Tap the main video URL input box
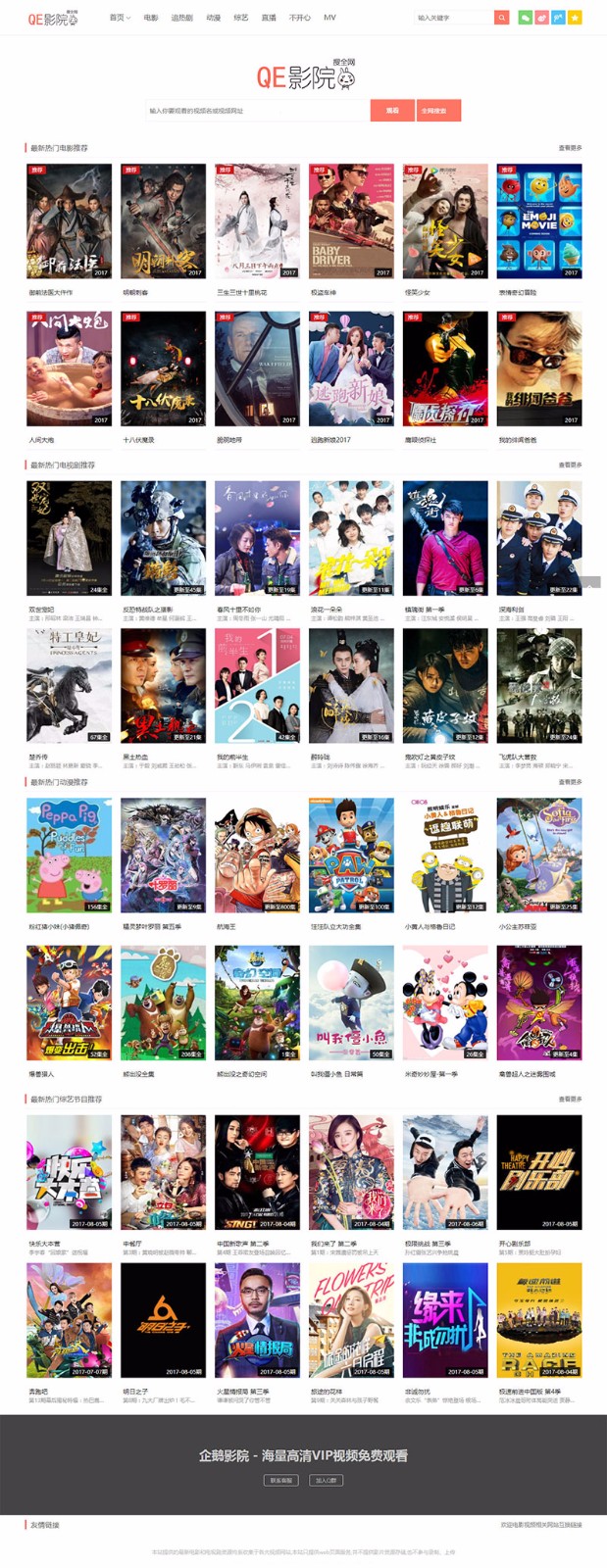This screenshot has height=1568, width=607. click(257, 111)
